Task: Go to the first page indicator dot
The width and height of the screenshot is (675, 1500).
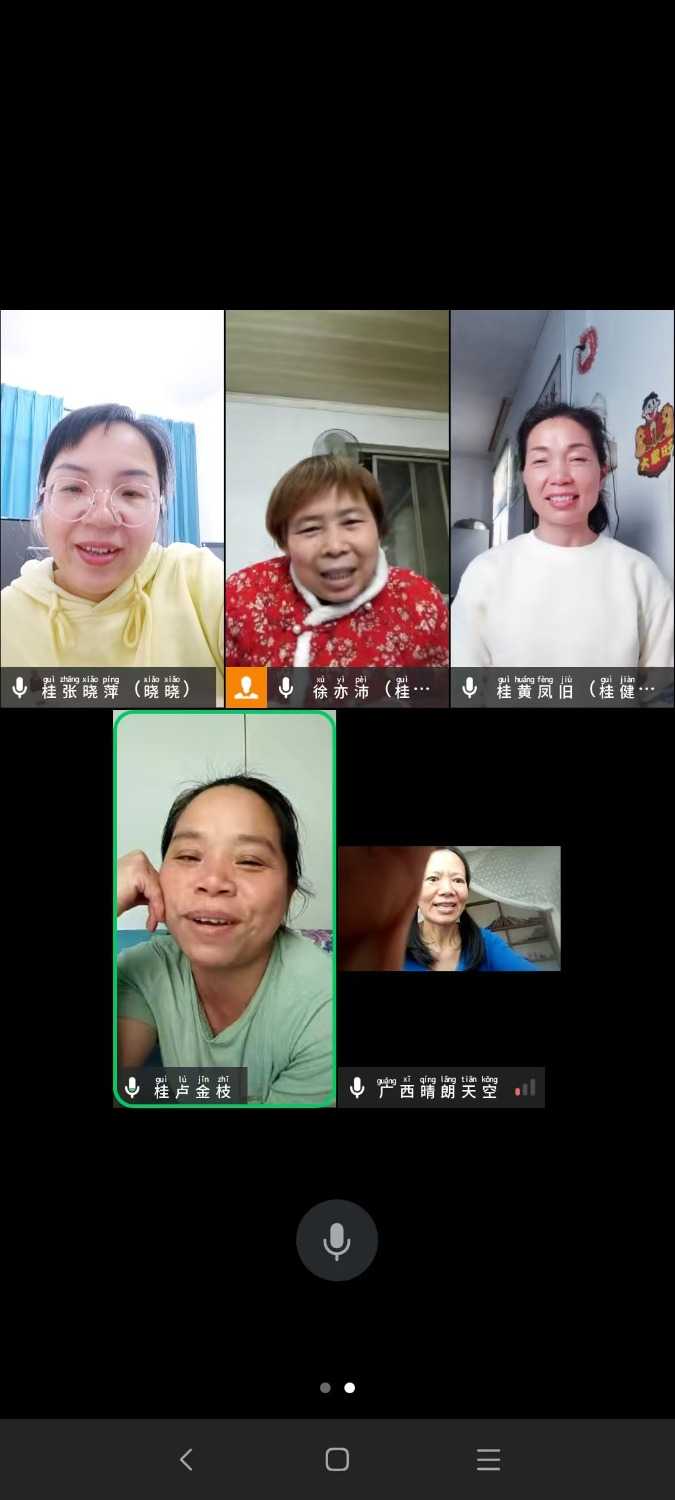Action: pos(325,1388)
